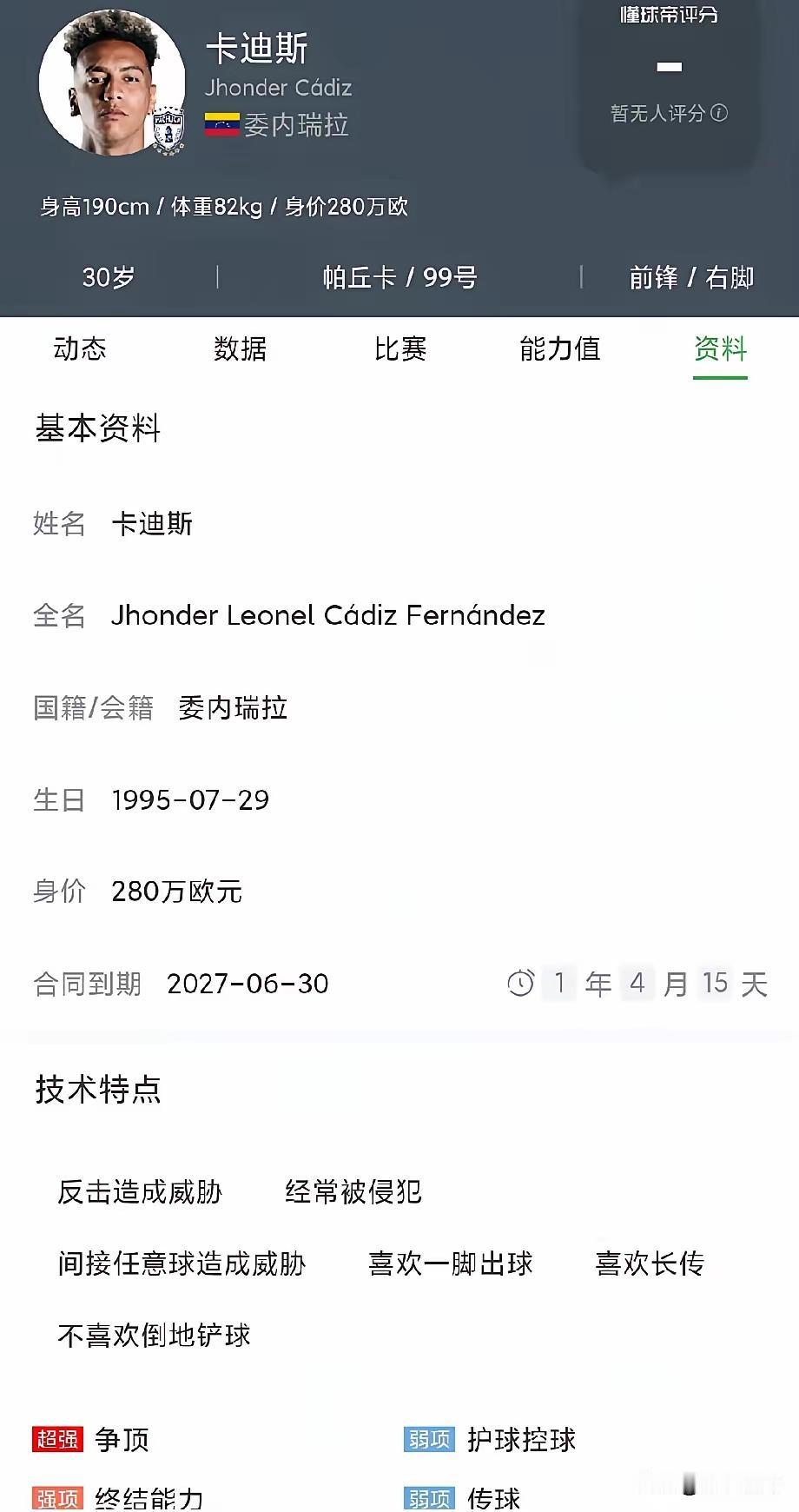Screen dimensions: 799x1512
Task: Toggle the 反击造成威胁 trait tag
Action: click(139, 1192)
